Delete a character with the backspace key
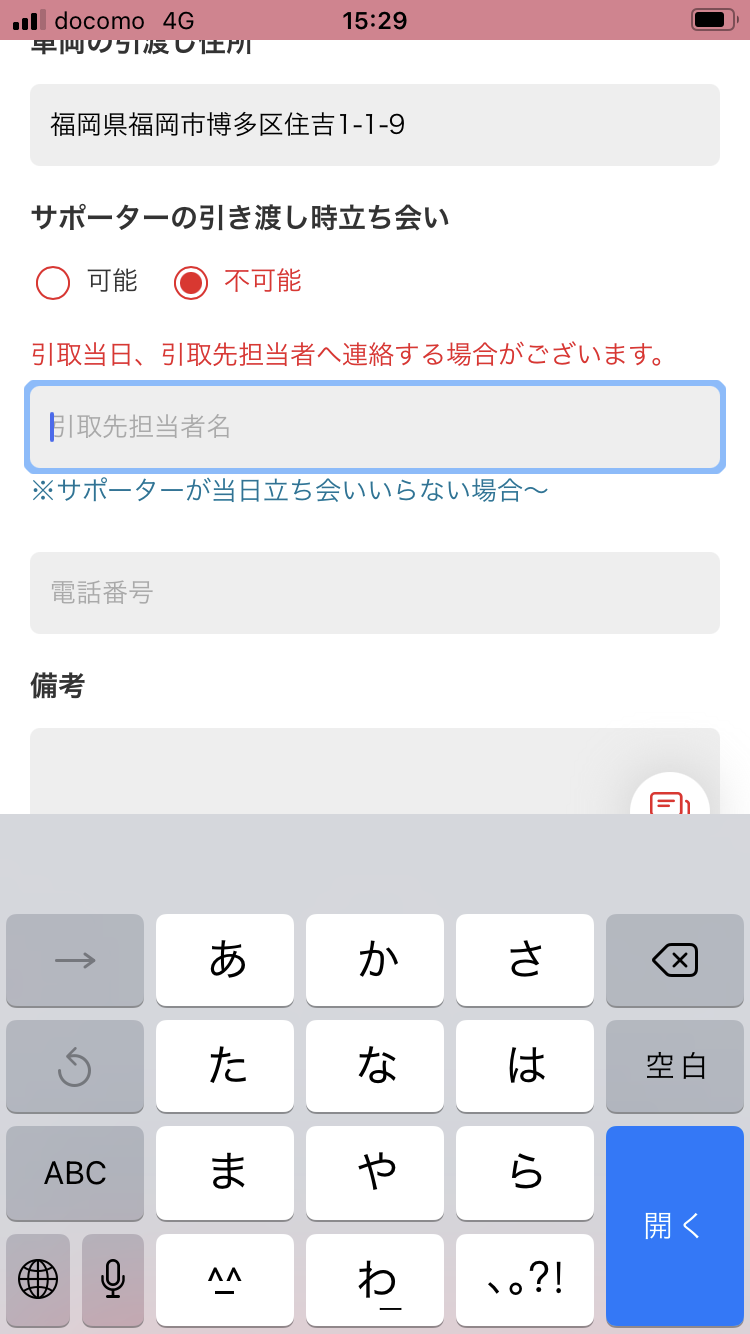The height and width of the screenshot is (1334, 750). point(675,960)
